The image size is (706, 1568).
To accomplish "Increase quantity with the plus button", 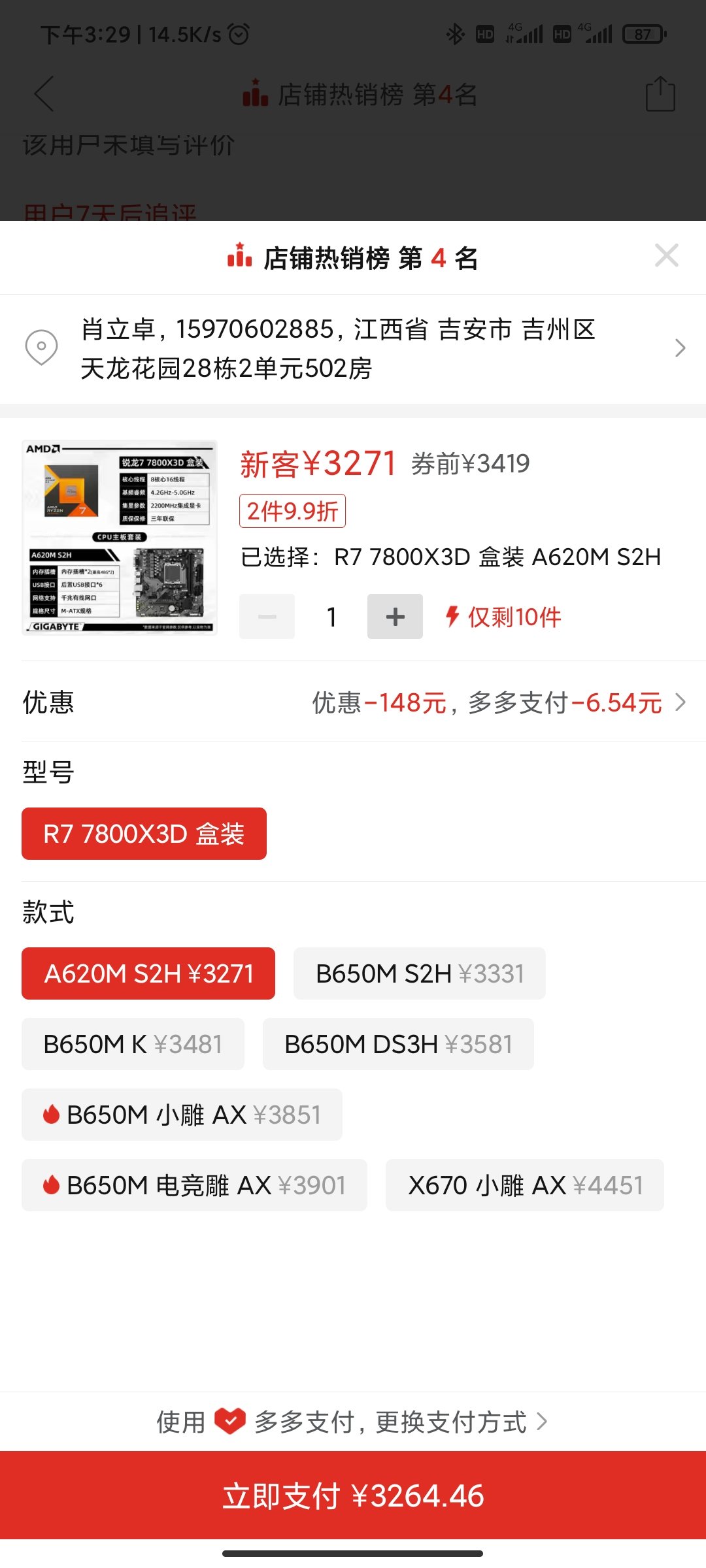I will pos(395,616).
